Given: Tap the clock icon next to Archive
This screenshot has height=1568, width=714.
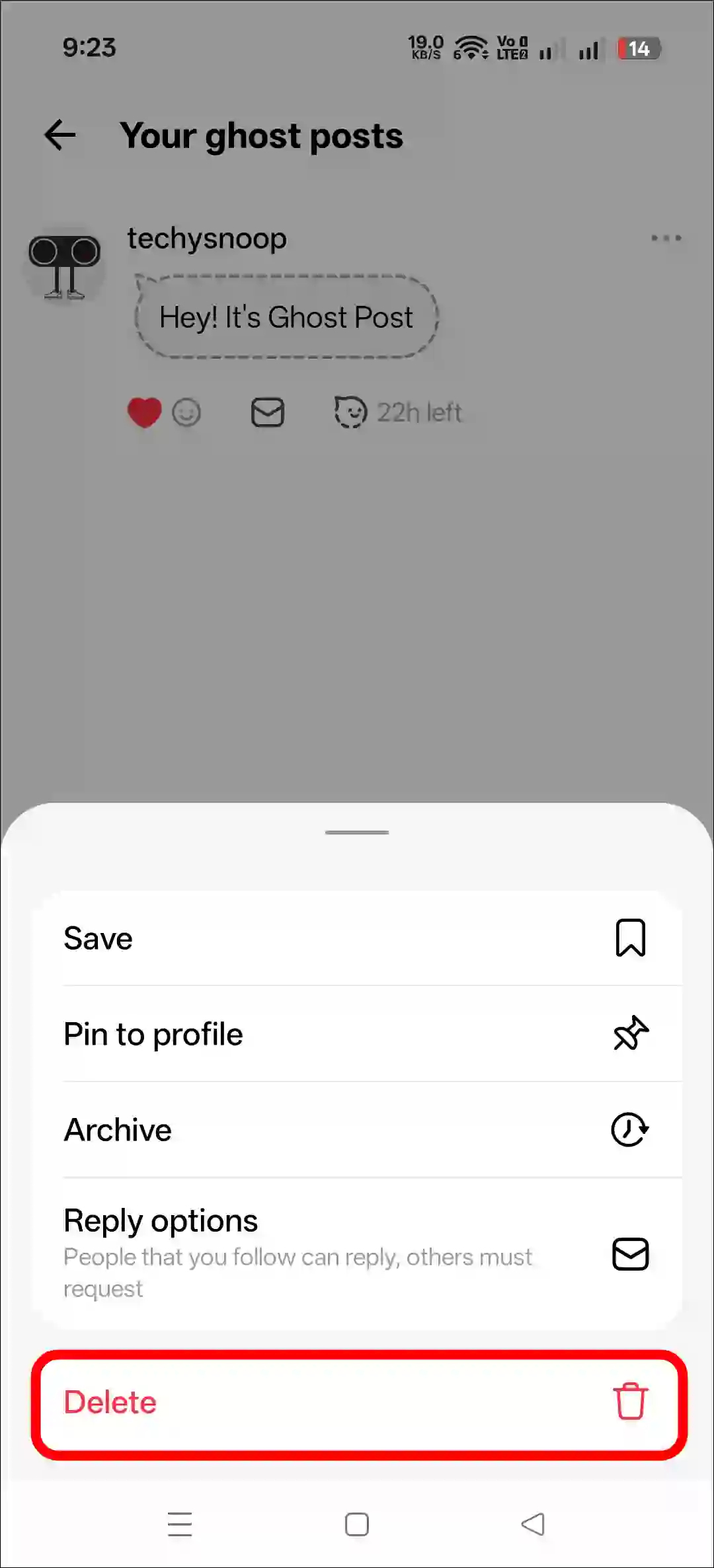Looking at the screenshot, I should [x=630, y=1130].
